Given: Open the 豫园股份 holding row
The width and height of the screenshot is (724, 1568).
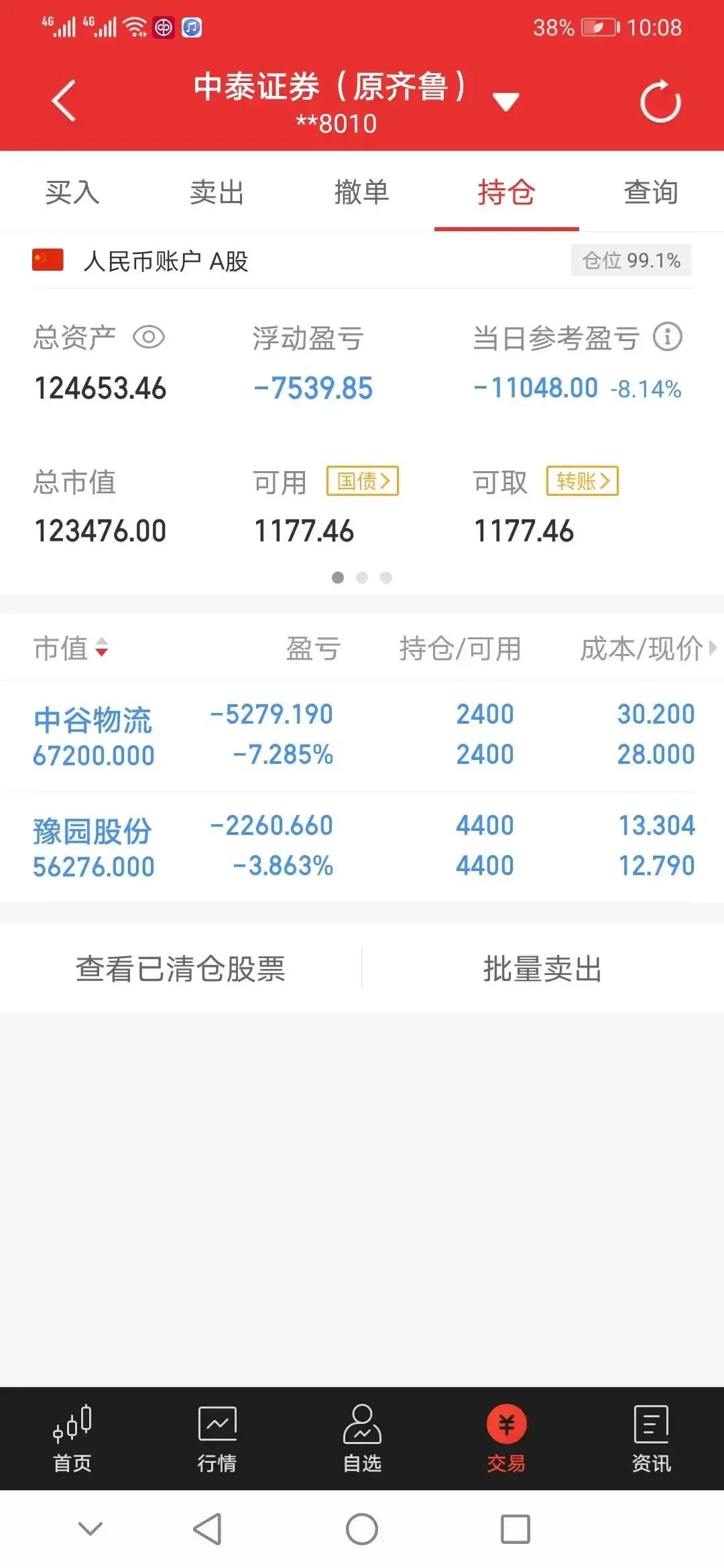Looking at the screenshot, I should point(362,846).
